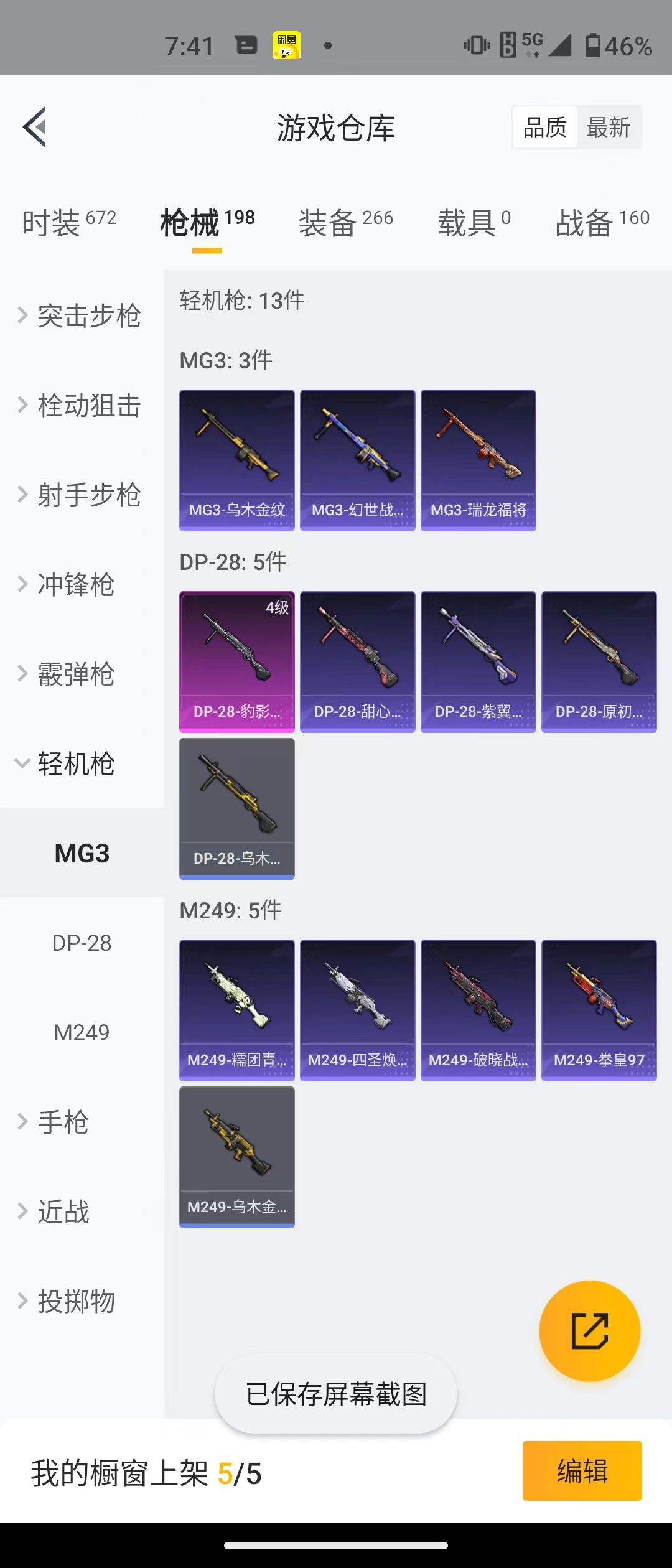Sort items by 最新
The height and width of the screenshot is (1568, 672).
[608, 128]
